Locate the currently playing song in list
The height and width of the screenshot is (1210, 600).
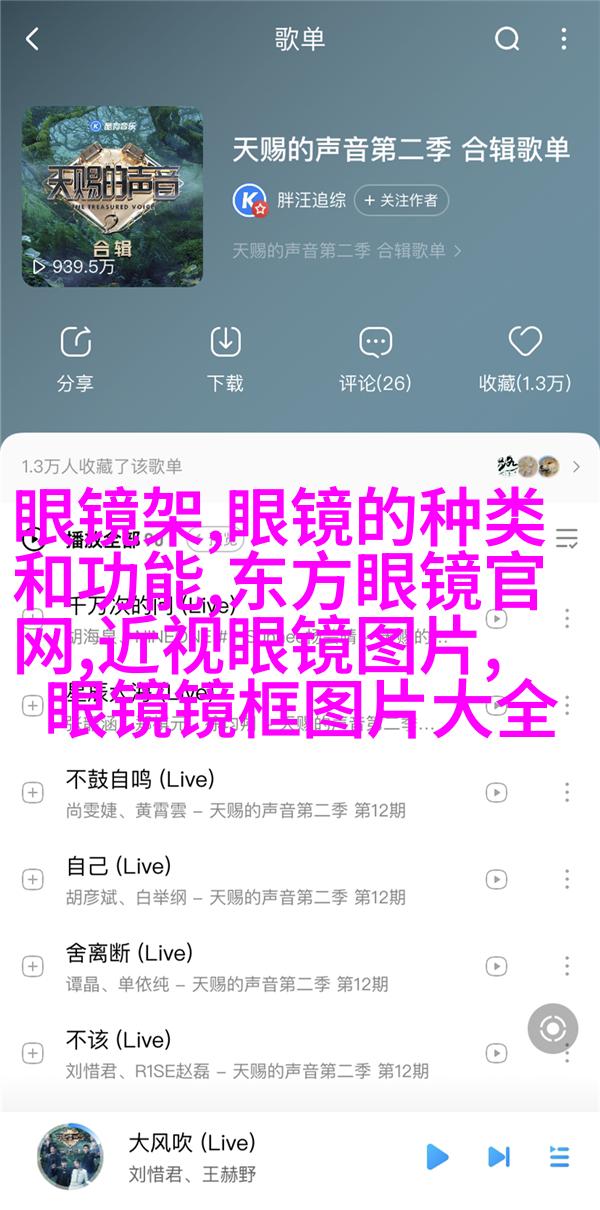point(552,1001)
